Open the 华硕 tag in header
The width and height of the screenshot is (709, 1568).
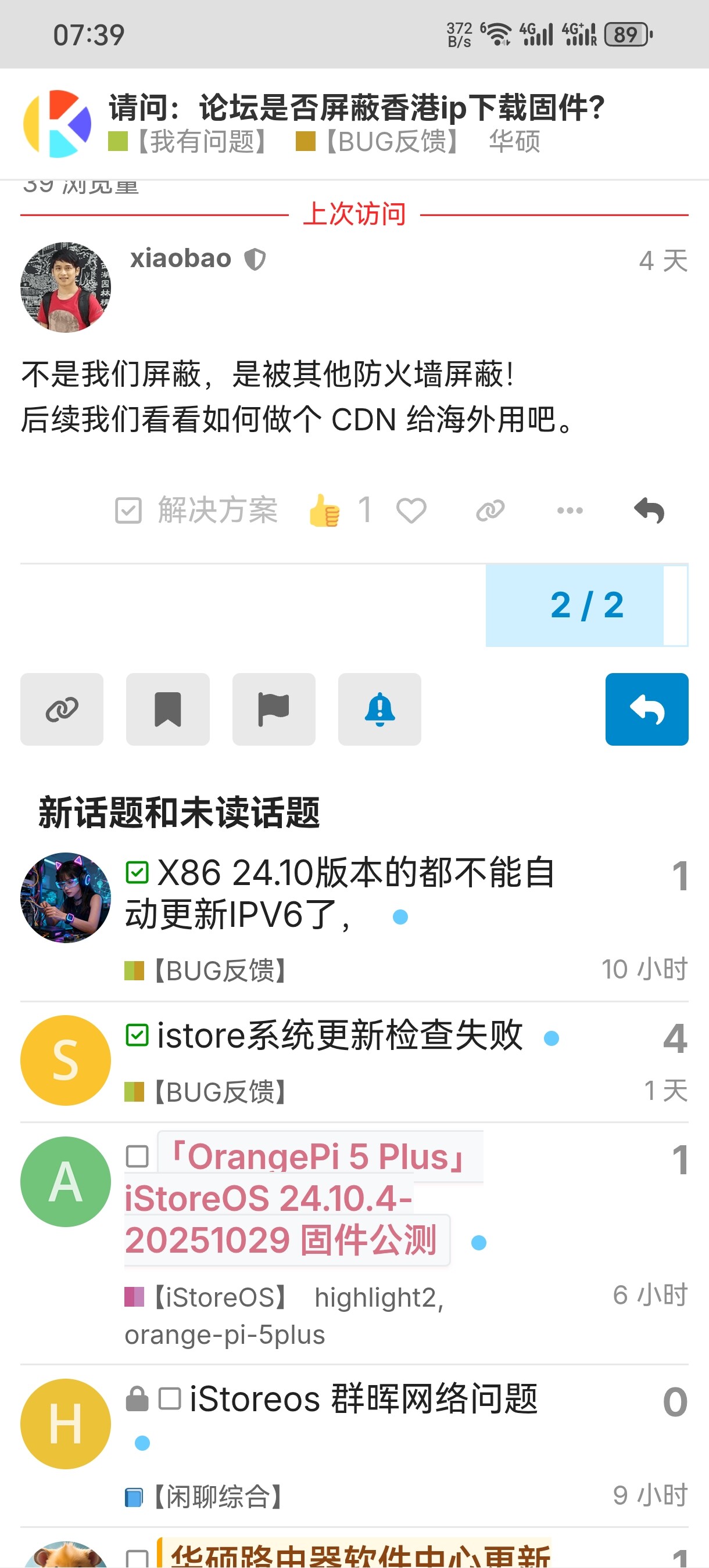(x=515, y=142)
